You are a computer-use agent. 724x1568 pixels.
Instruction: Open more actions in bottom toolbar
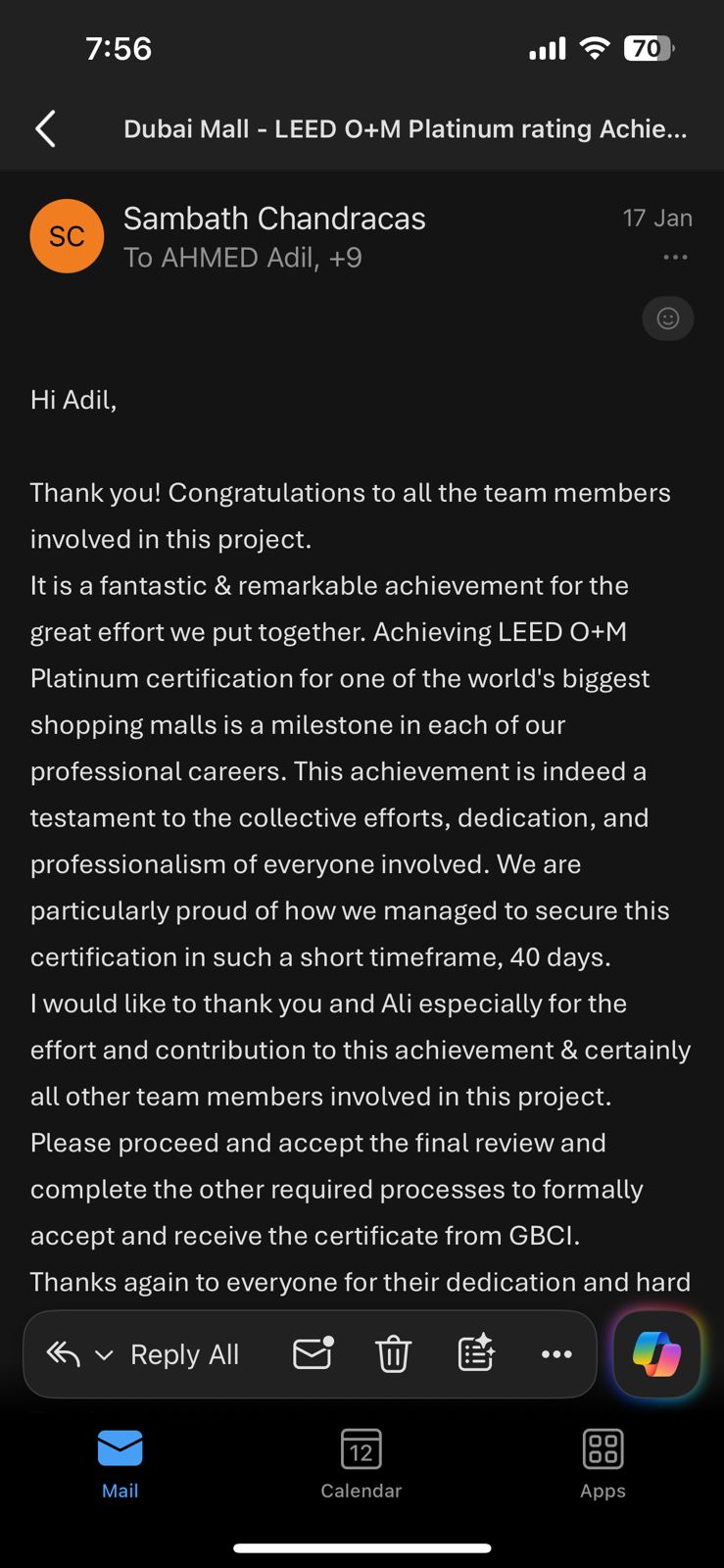(x=556, y=1354)
